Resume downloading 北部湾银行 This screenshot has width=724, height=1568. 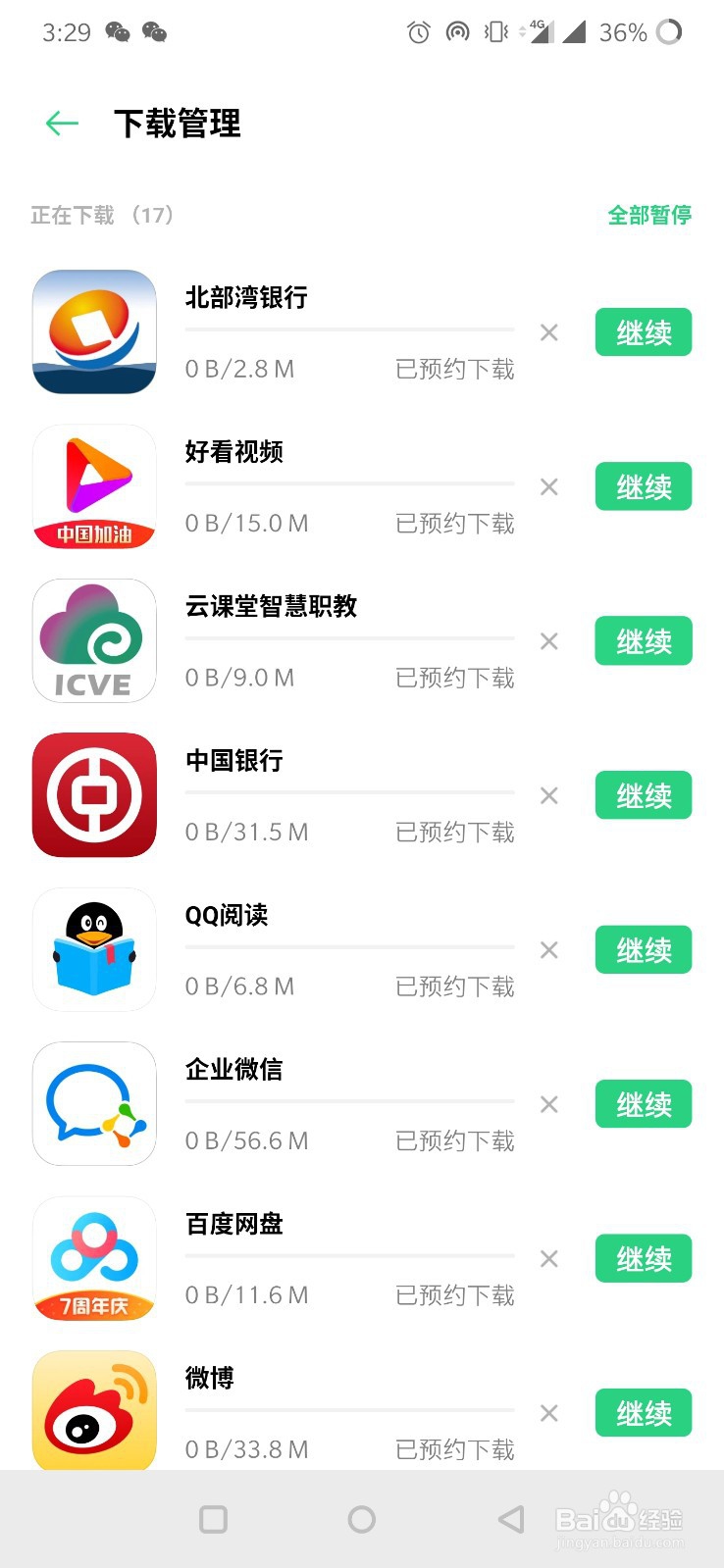coord(644,332)
